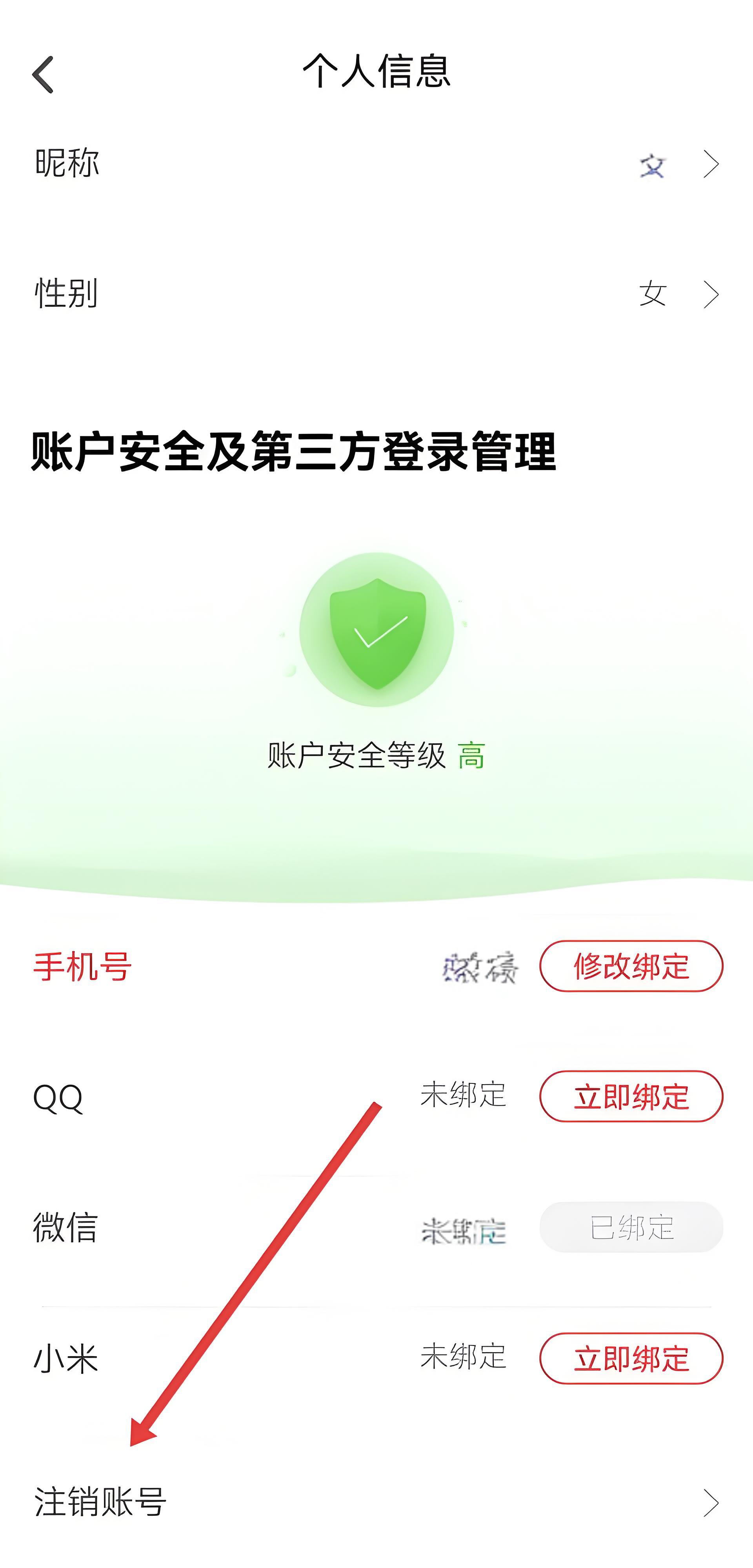This screenshot has width=753, height=1568.
Task: Bind 小米 account with 立即绑定
Action: point(631,1358)
